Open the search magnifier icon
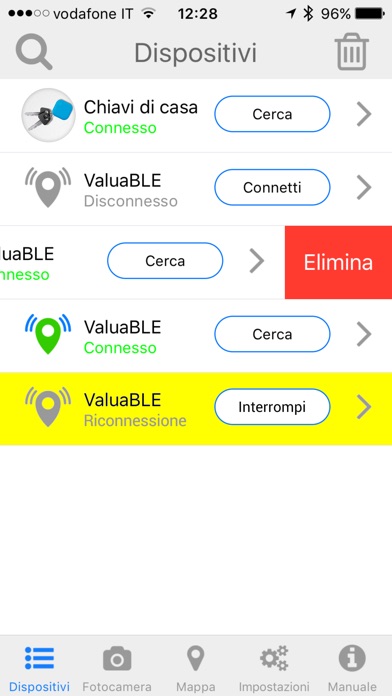Screen dimensions: 392x696 coord(34,52)
